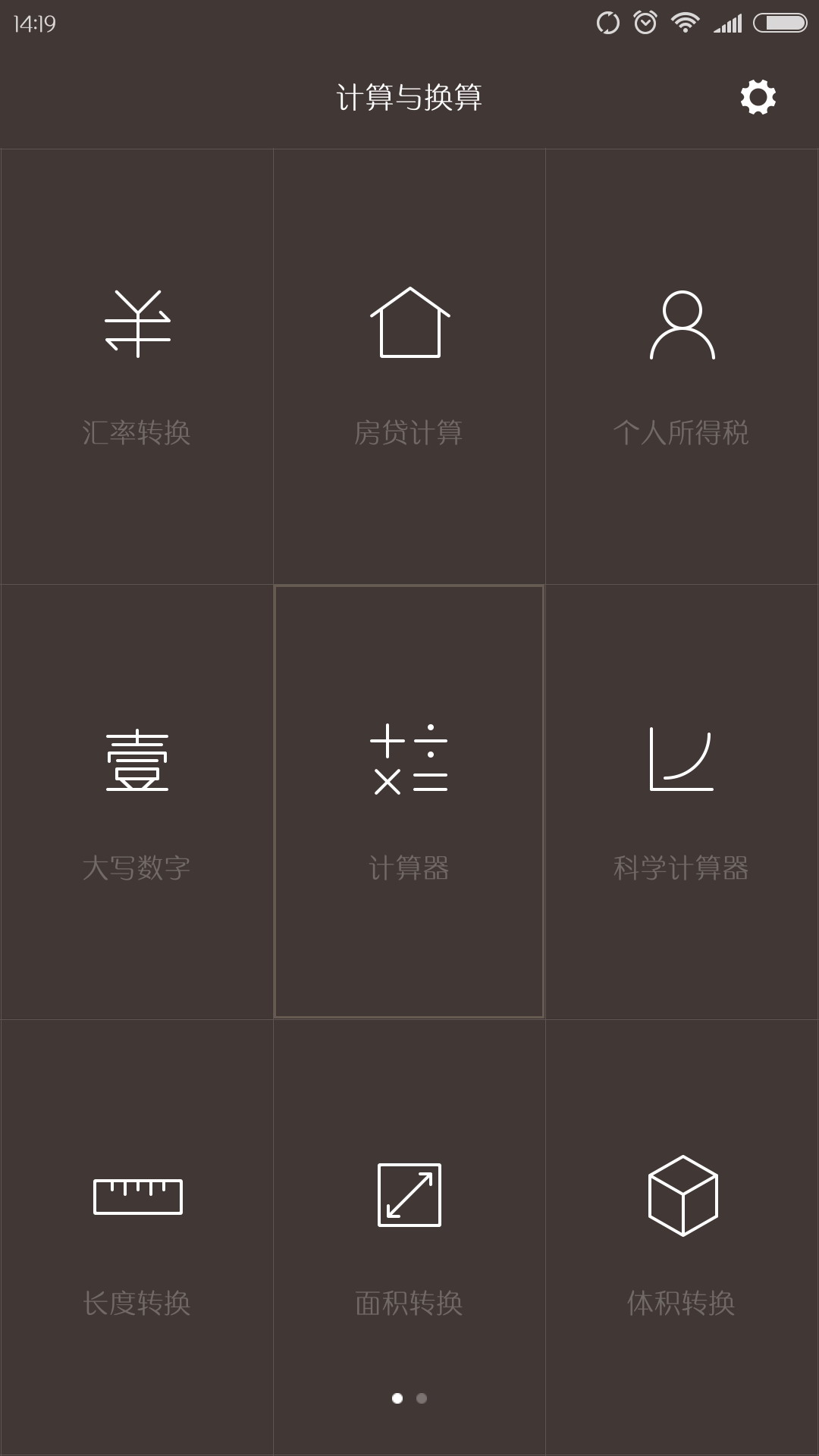Image resolution: width=819 pixels, height=1456 pixels.
Task: Tap the second page indicator dot
Action: pyautogui.click(x=422, y=1398)
